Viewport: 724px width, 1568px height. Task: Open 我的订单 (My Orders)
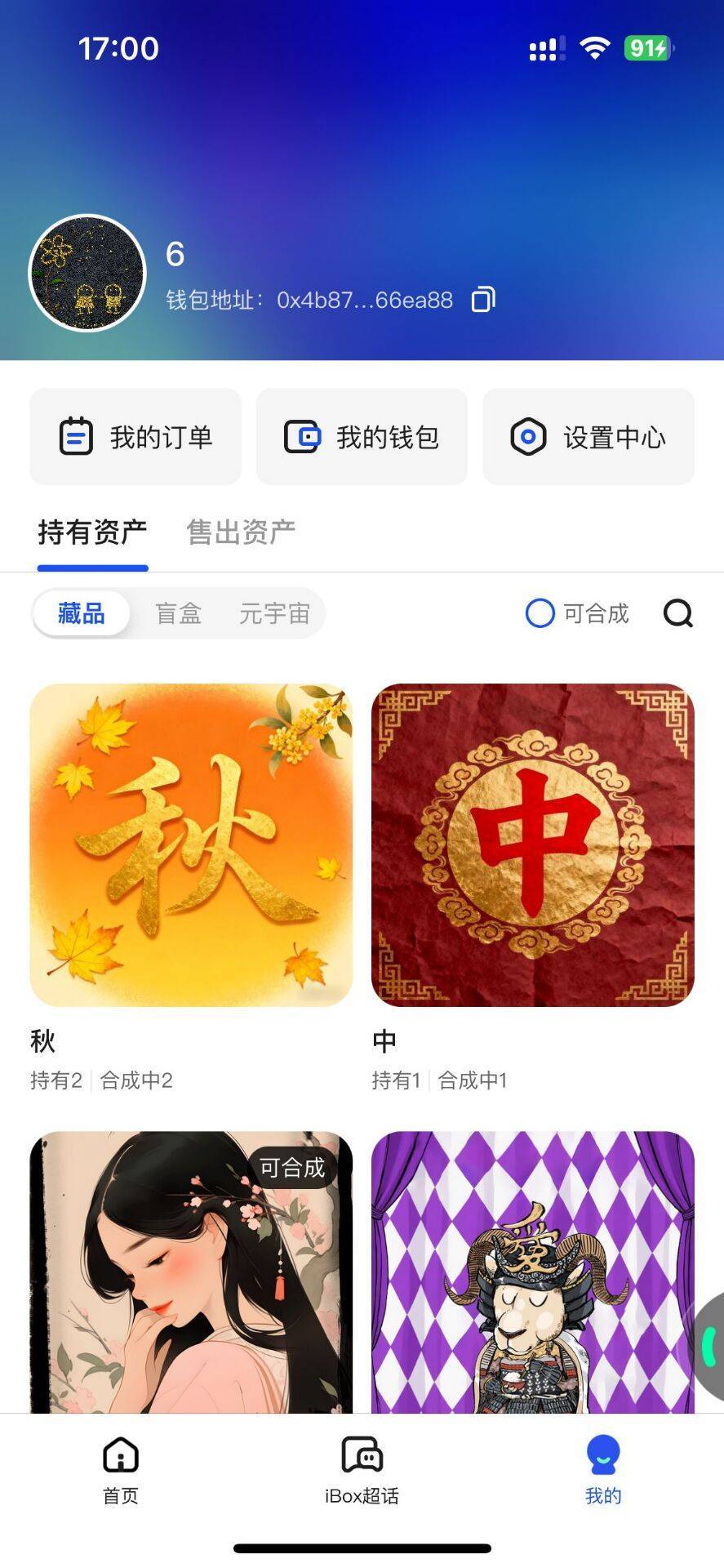(135, 437)
